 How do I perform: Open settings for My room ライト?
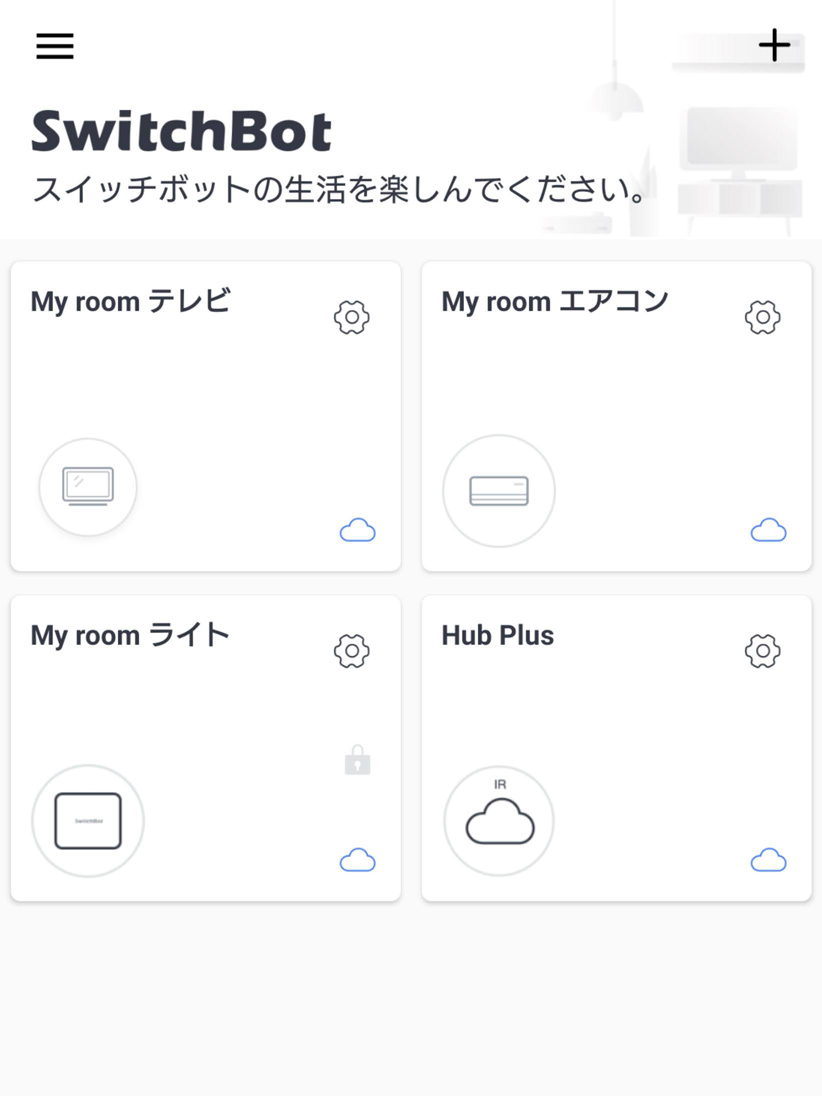pos(351,650)
